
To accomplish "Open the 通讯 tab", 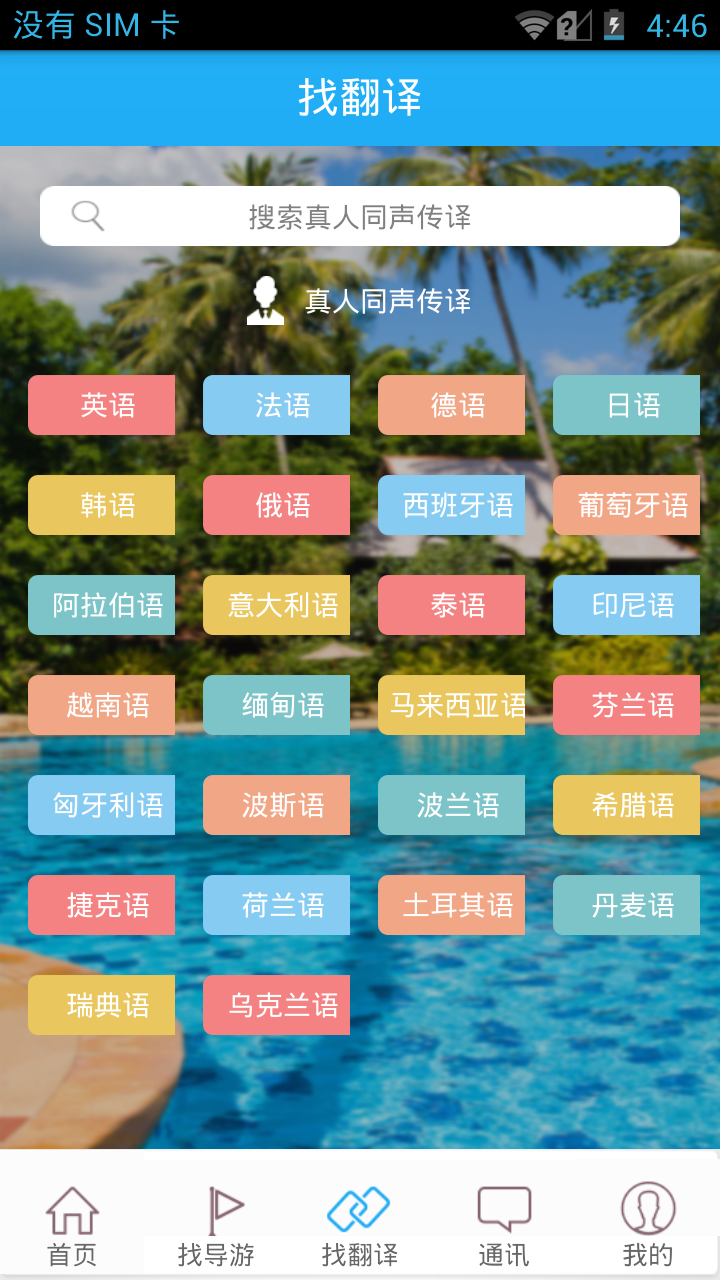I will pyautogui.click(x=504, y=1225).
